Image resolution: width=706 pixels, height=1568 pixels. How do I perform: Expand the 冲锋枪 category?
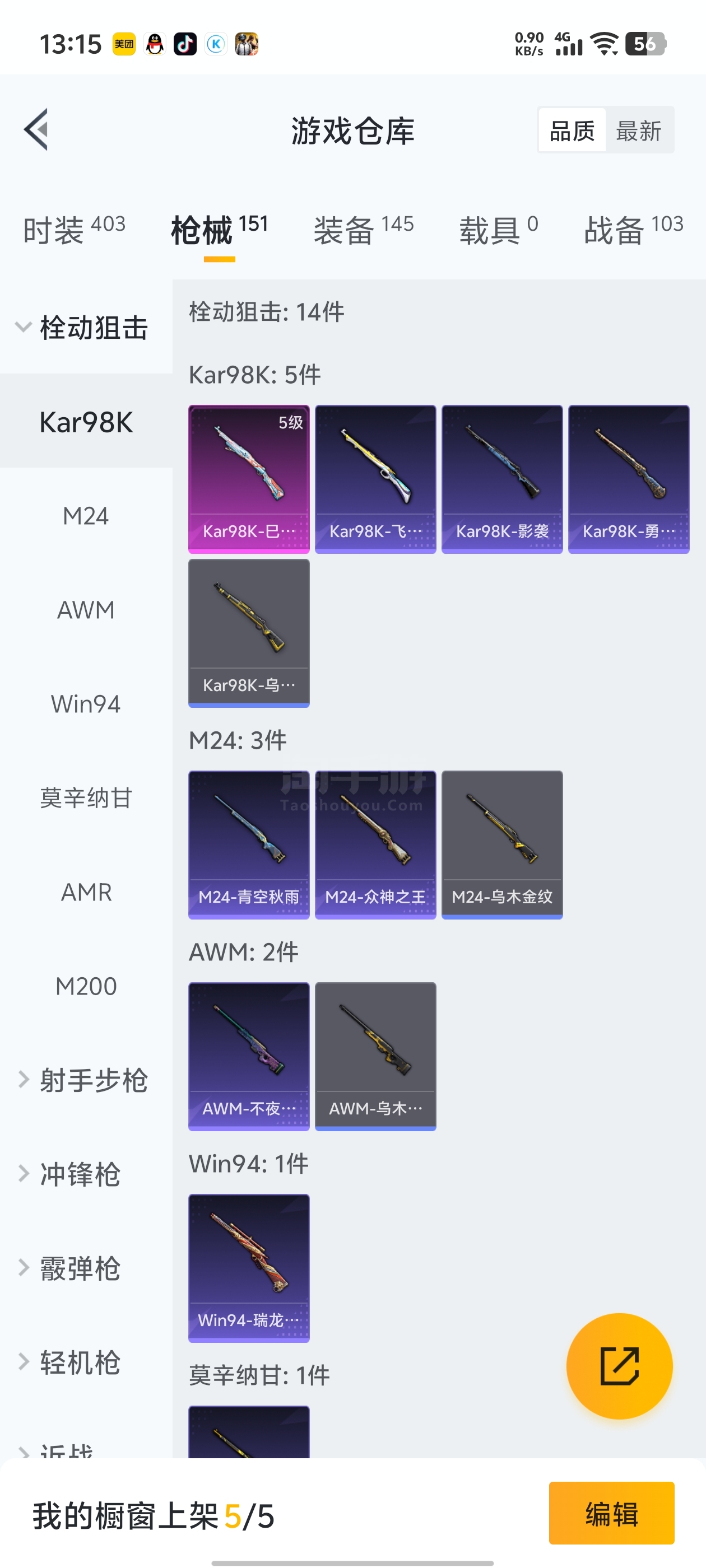click(x=79, y=1174)
